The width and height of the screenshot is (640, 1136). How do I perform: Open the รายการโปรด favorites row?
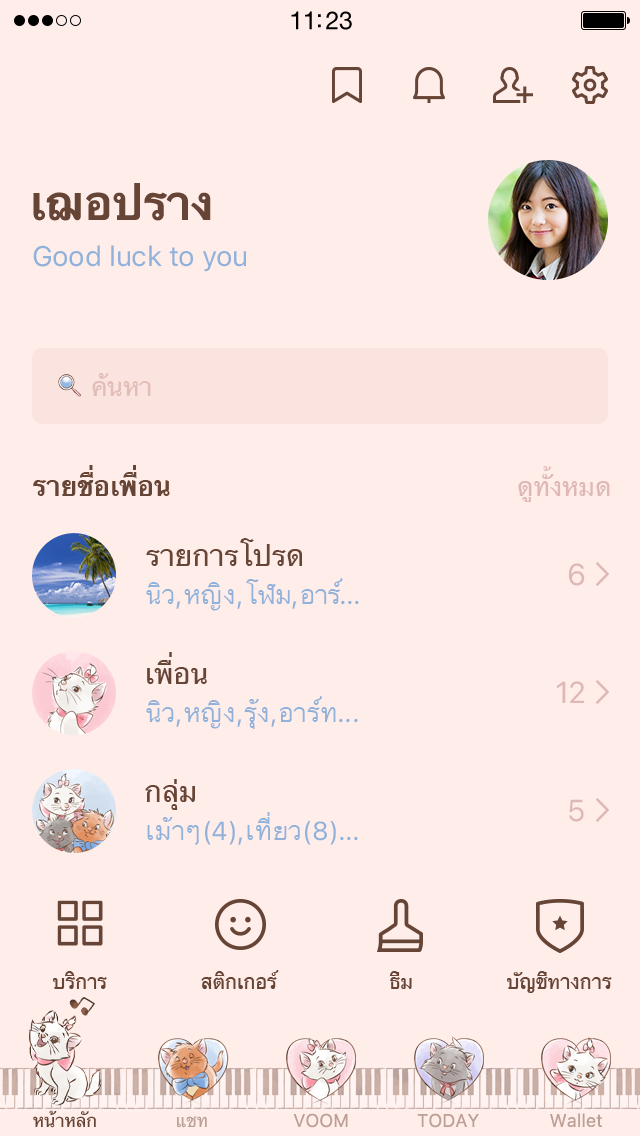pos(320,575)
